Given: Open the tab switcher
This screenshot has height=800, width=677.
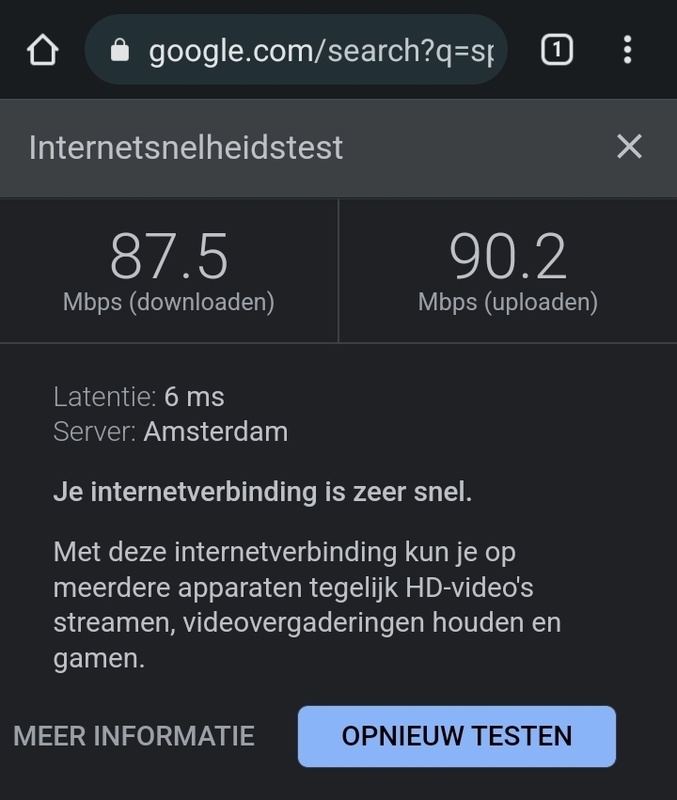Looking at the screenshot, I should click(x=556, y=50).
